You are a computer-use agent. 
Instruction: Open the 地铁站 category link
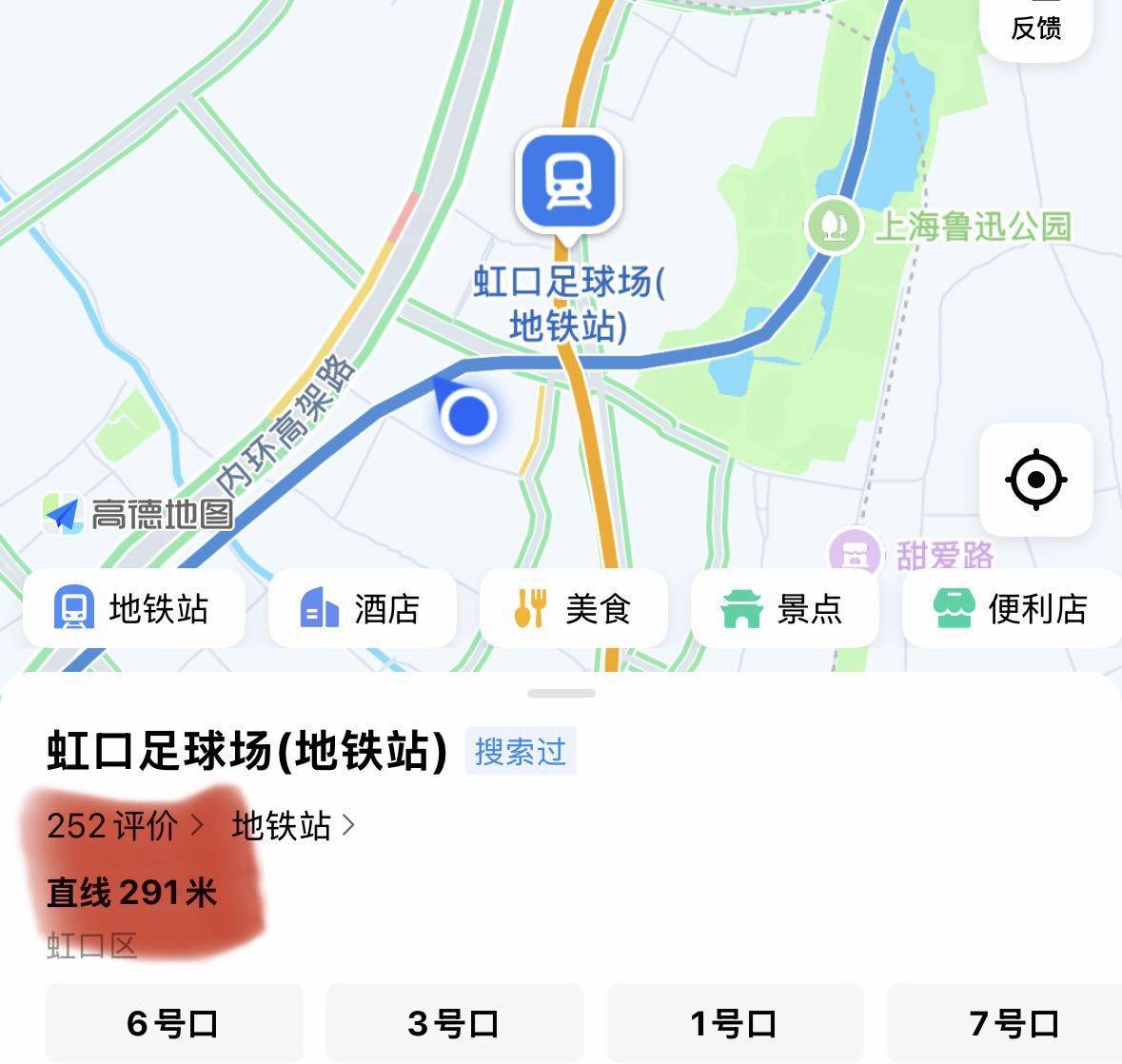pyautogui.click(x=293, y=825)
